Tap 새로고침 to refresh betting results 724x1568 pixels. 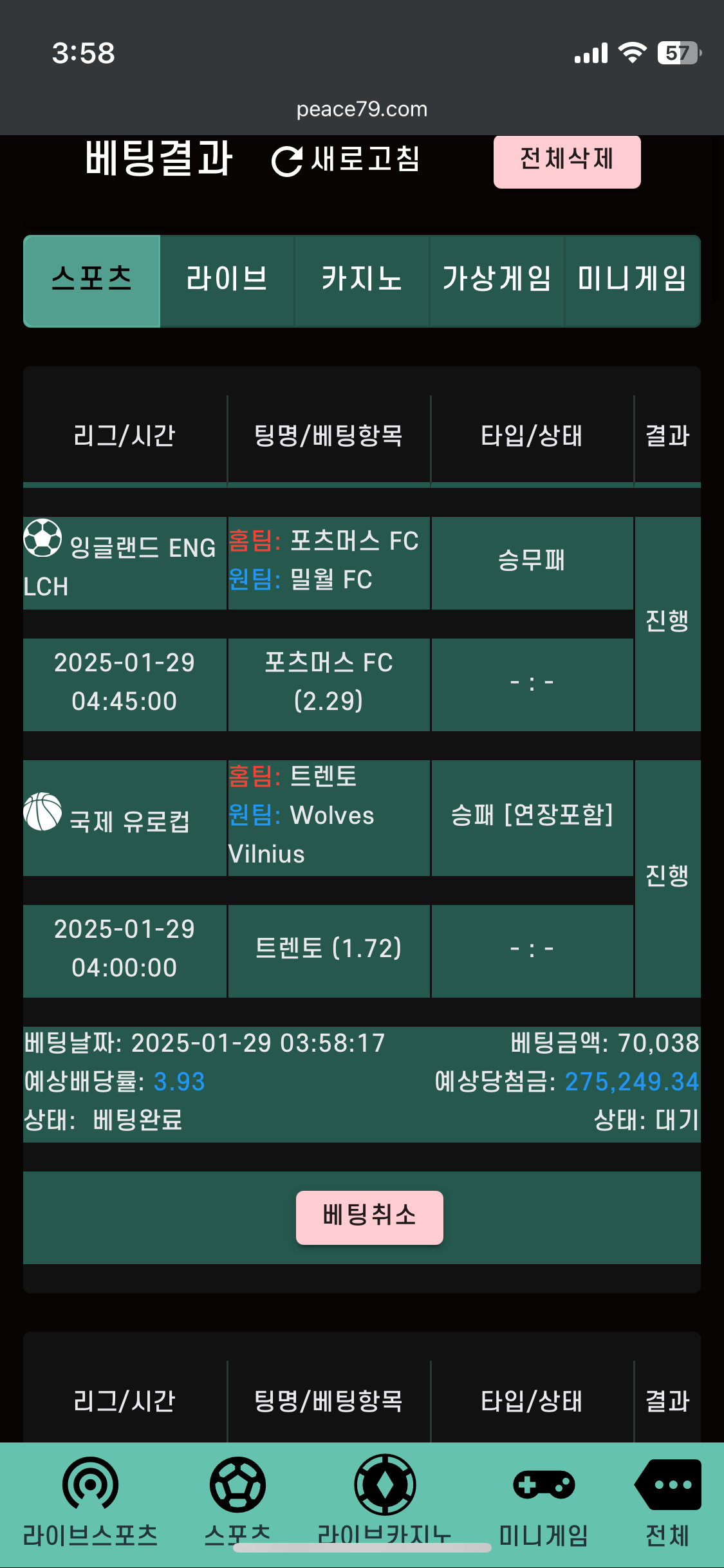point(346,160)
